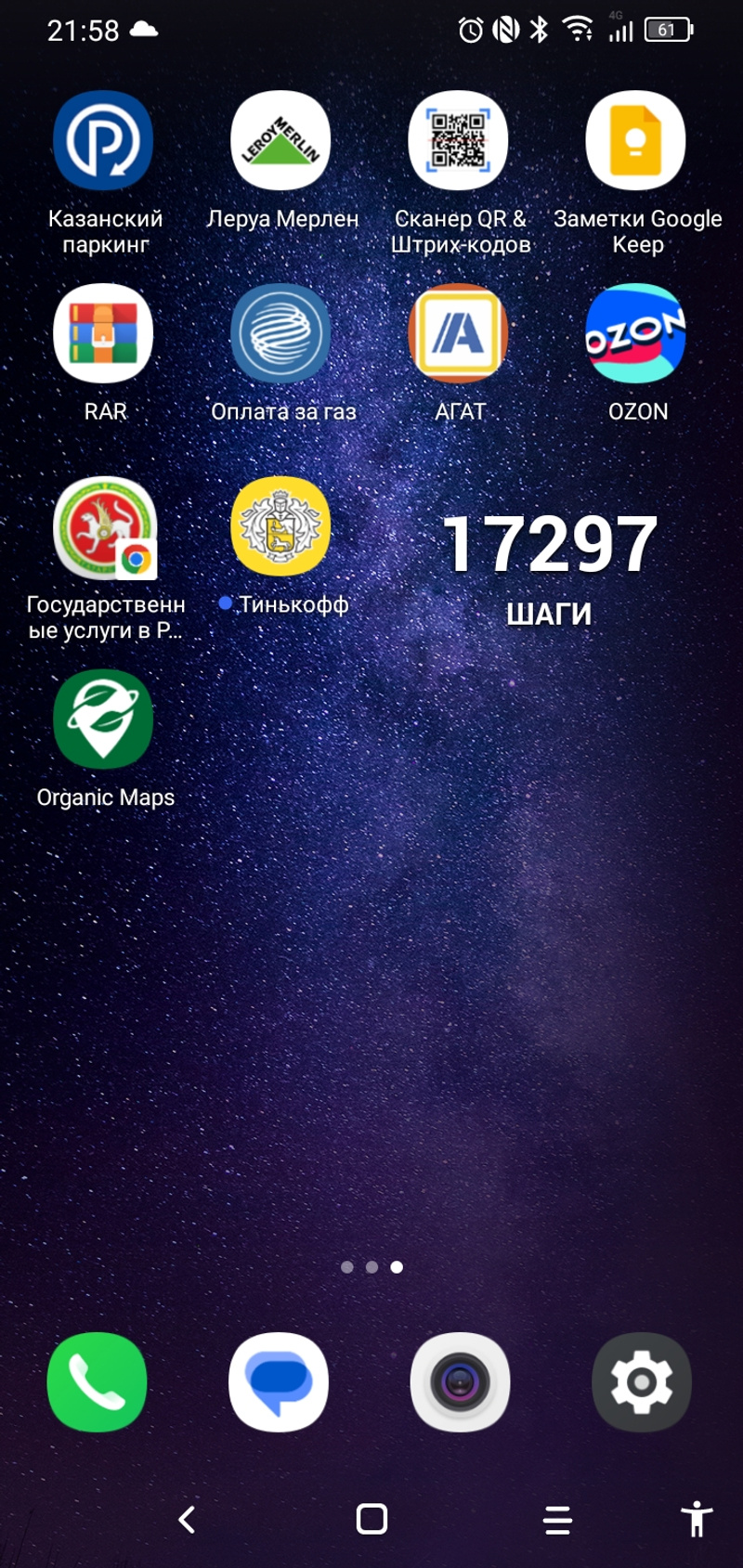Tap the accessibility shortcut button
The image size is (743, 1568).
pyautogui.click(x=696, y=1520)
